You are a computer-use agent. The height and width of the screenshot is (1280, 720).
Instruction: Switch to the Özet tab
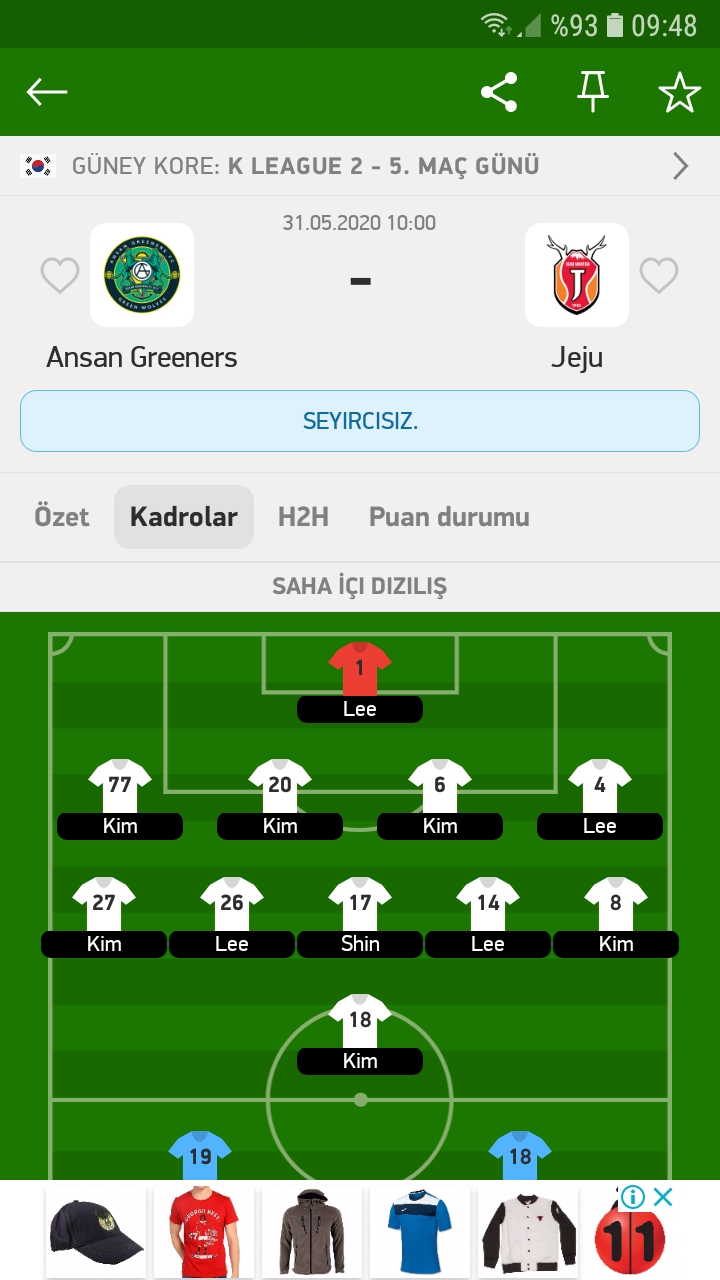pos(62,517)
